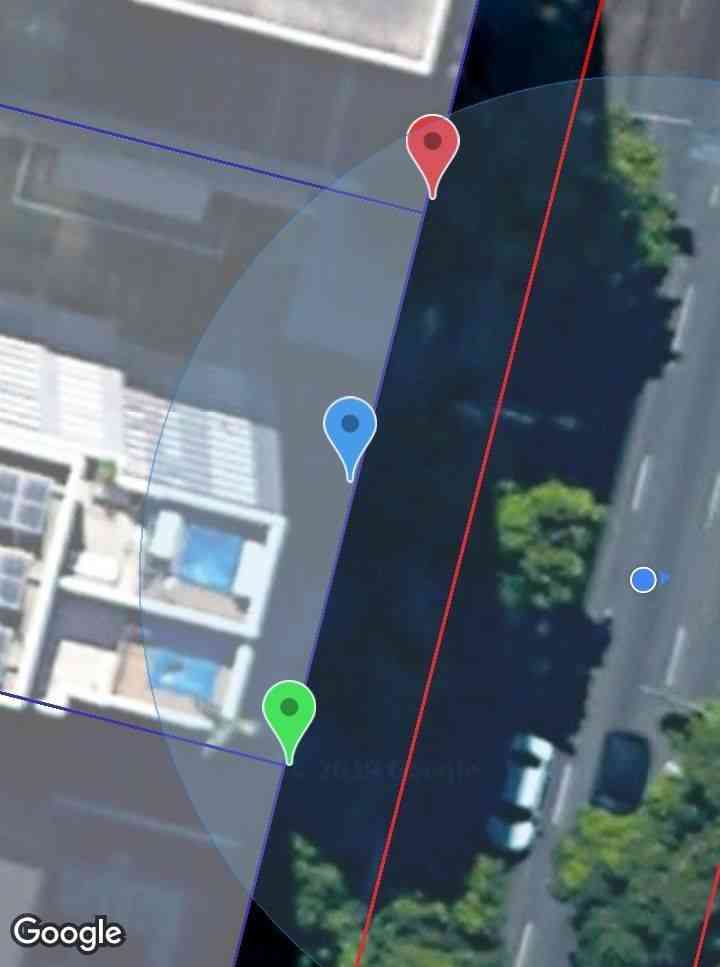Tap the green map marker
This screenshot has width=720, height=967.
pyautogui.click(x=289, y=711)
